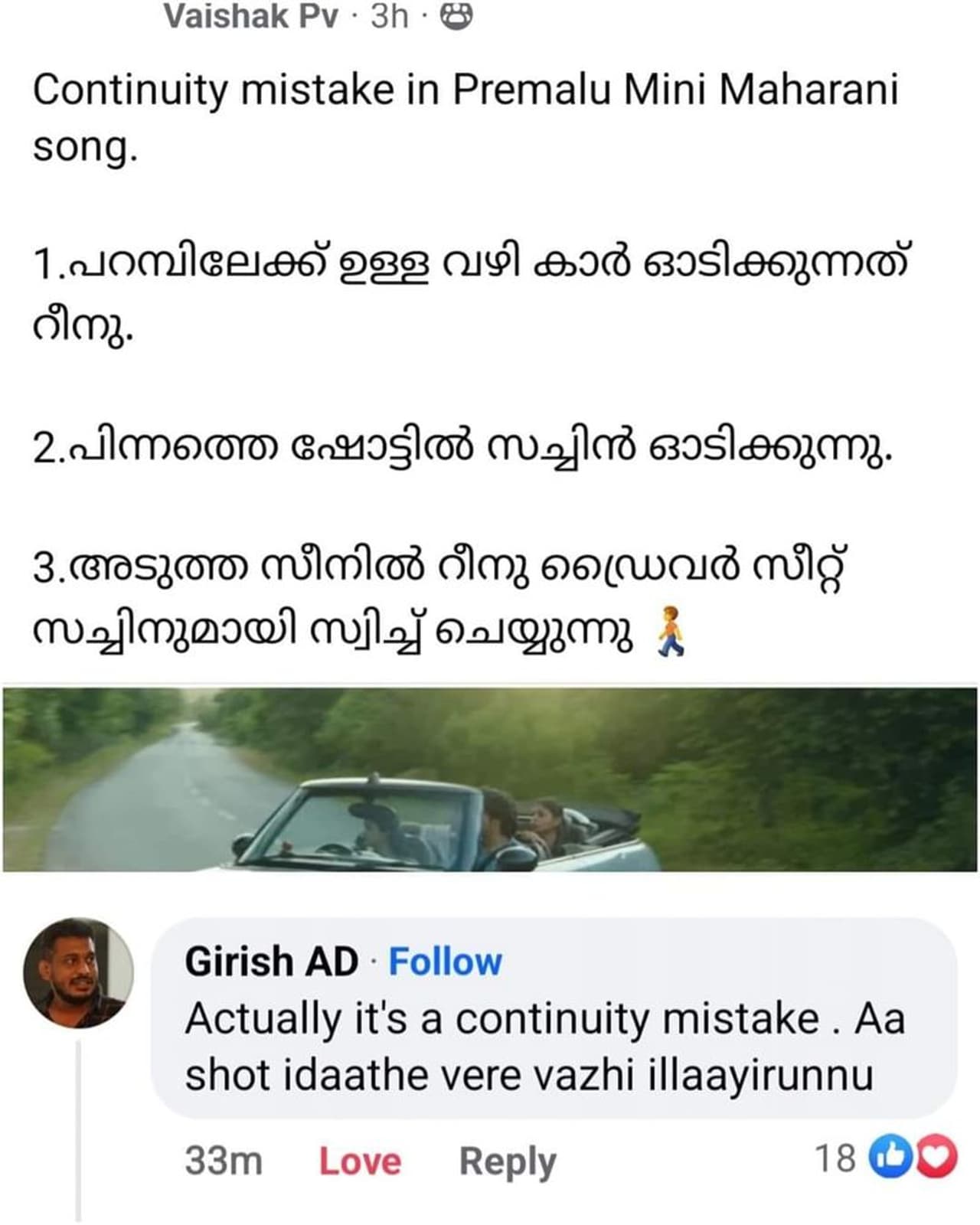View reactions on Girish AD's comment
980x1225 pixels.
coord(913,1158)
